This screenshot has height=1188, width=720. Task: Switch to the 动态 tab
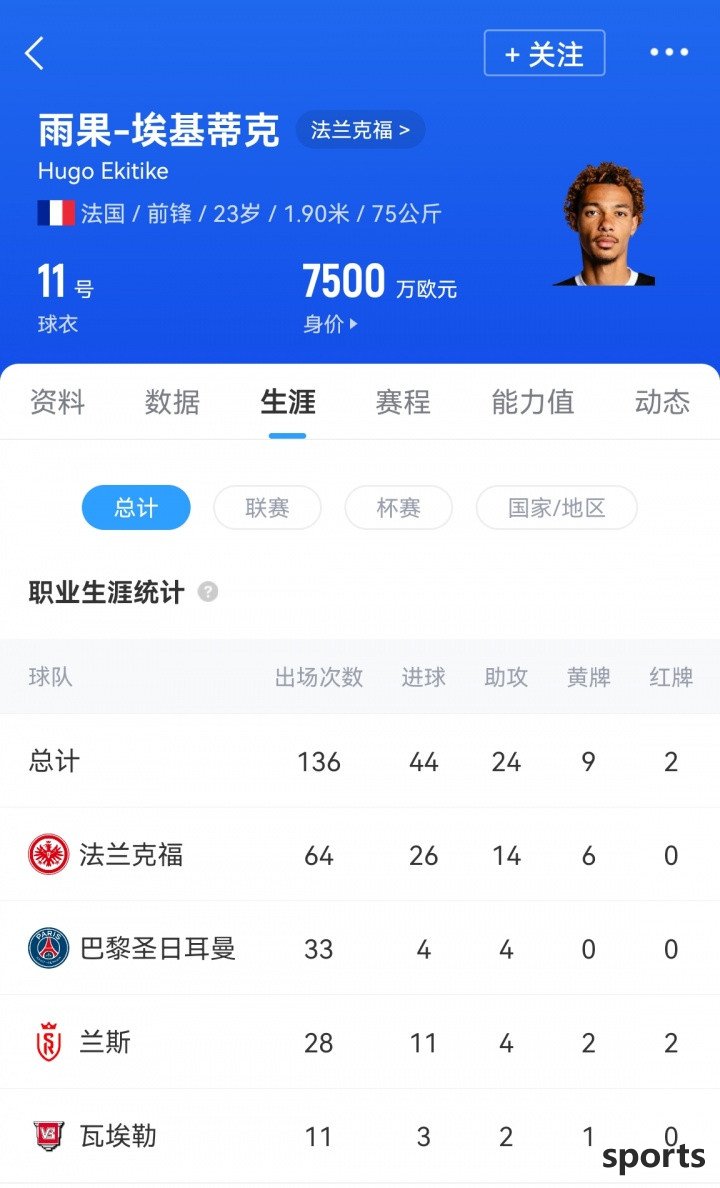662,402
